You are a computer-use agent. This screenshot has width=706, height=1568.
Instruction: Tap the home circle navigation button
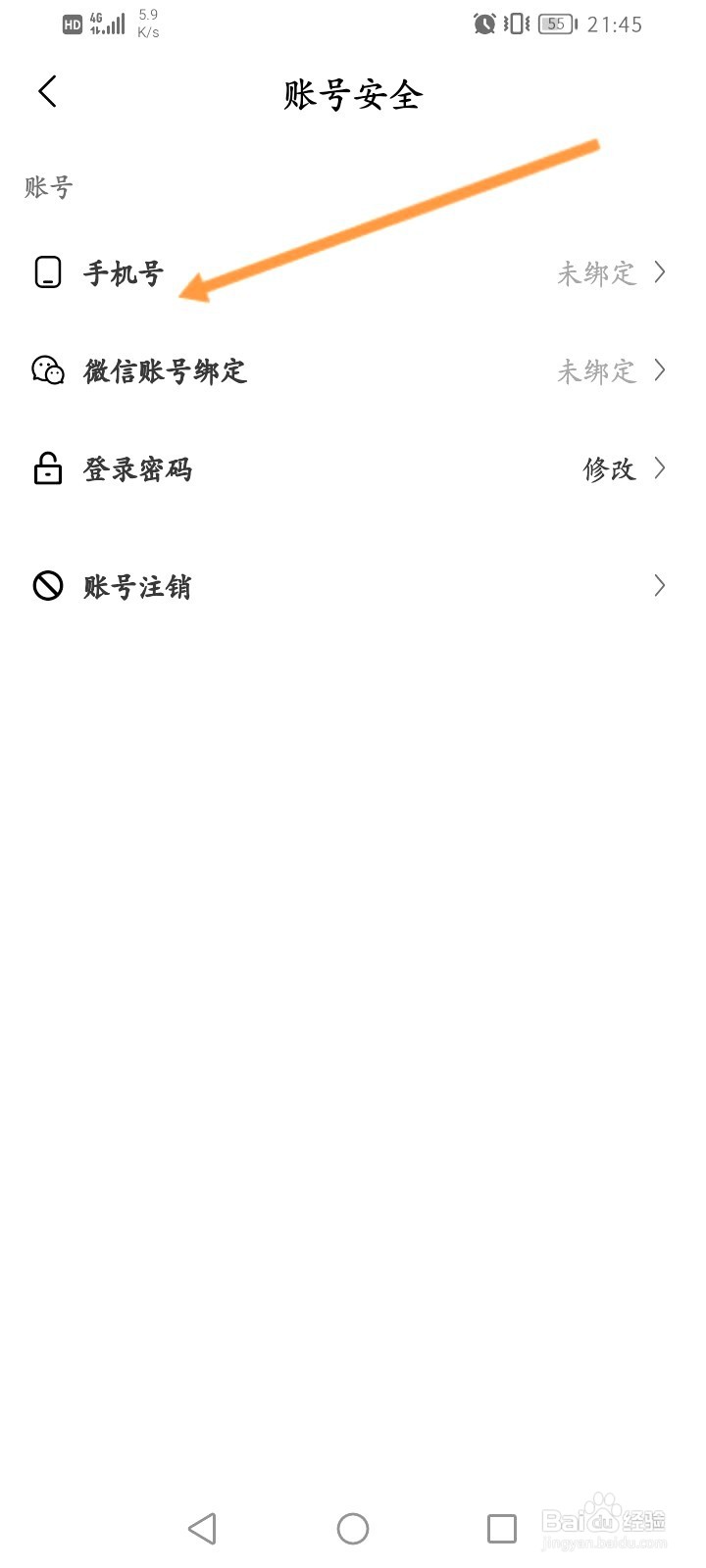(x=353, y=1528)
